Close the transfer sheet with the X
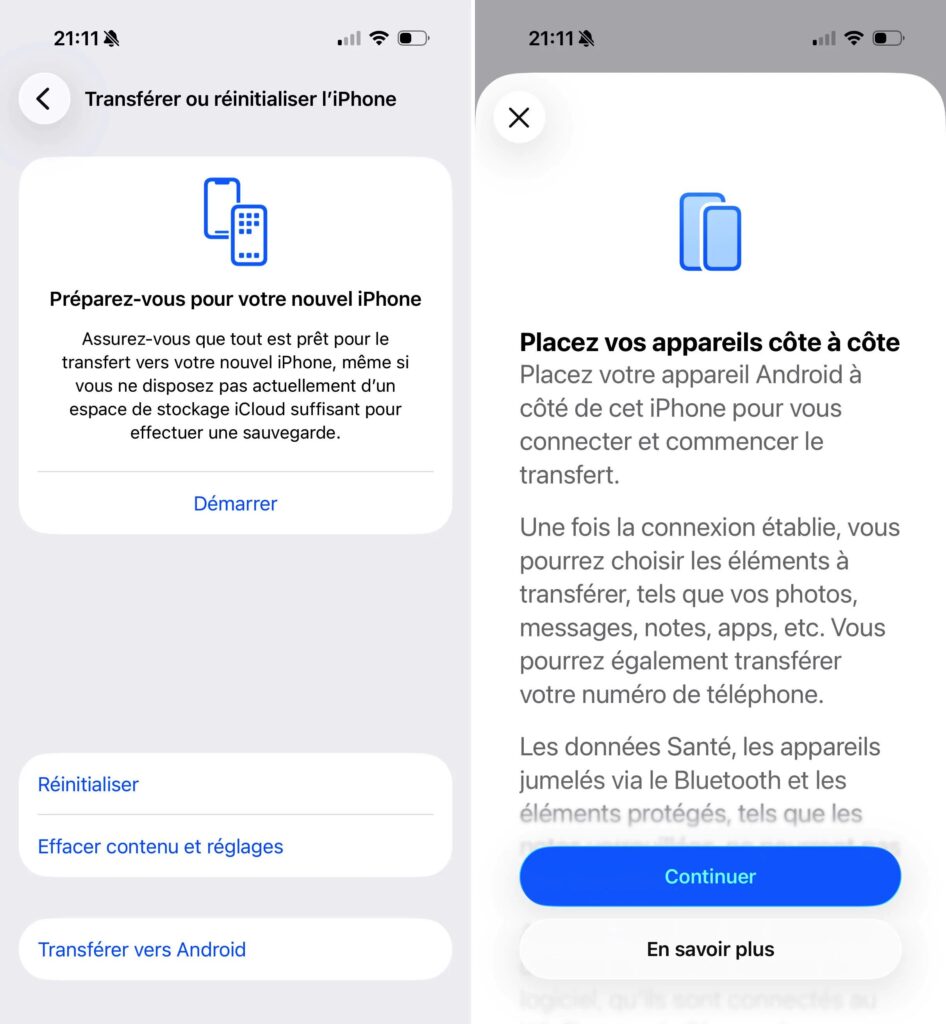The height and width of the screenshot is (1024, 946). tap(519, 117)
